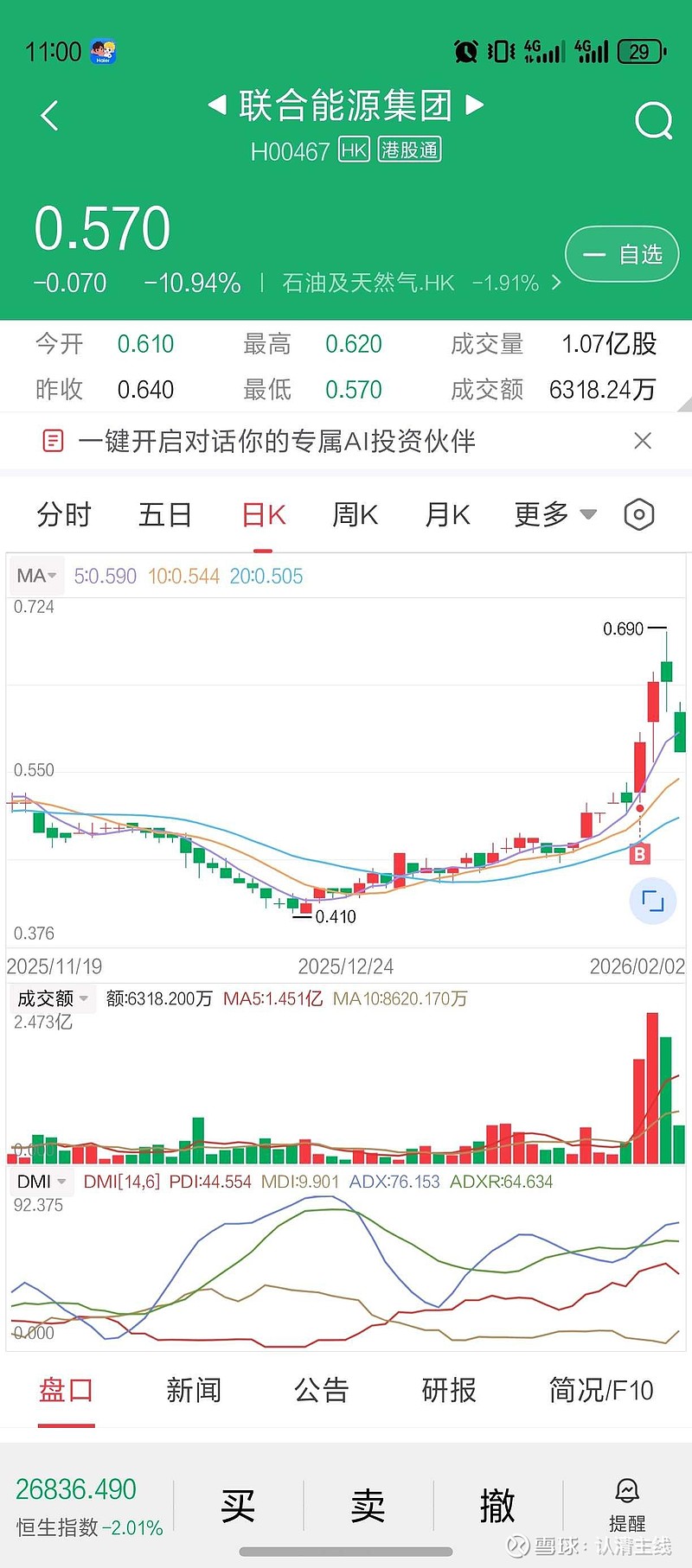Switch to the 分时 chart tab
The height and width of the screenshot is (1568, 692).
(x=64, y=515)
